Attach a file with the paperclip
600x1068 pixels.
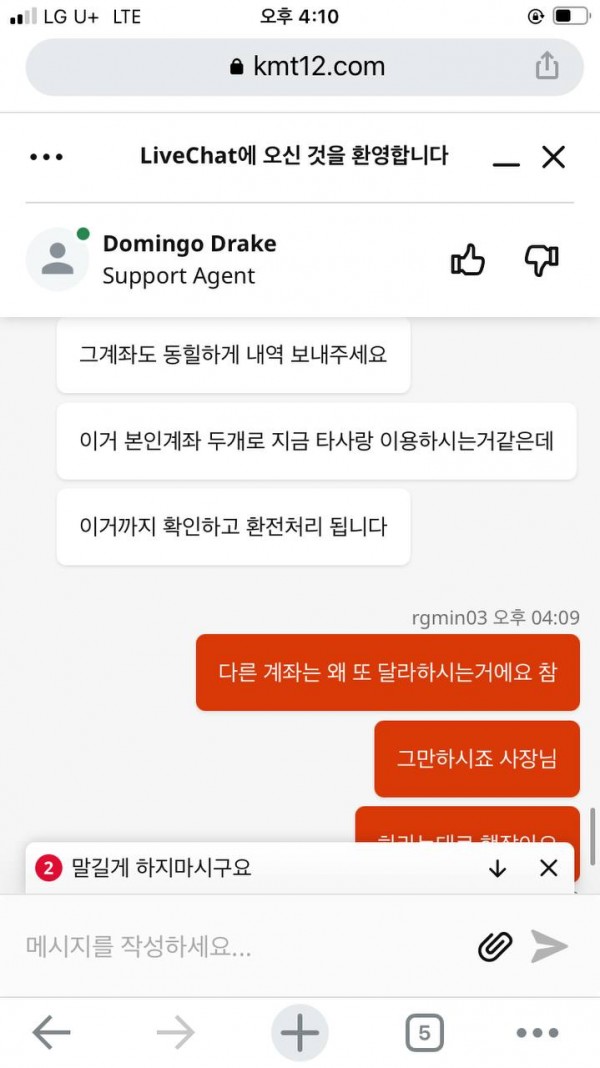pos(495,946)
